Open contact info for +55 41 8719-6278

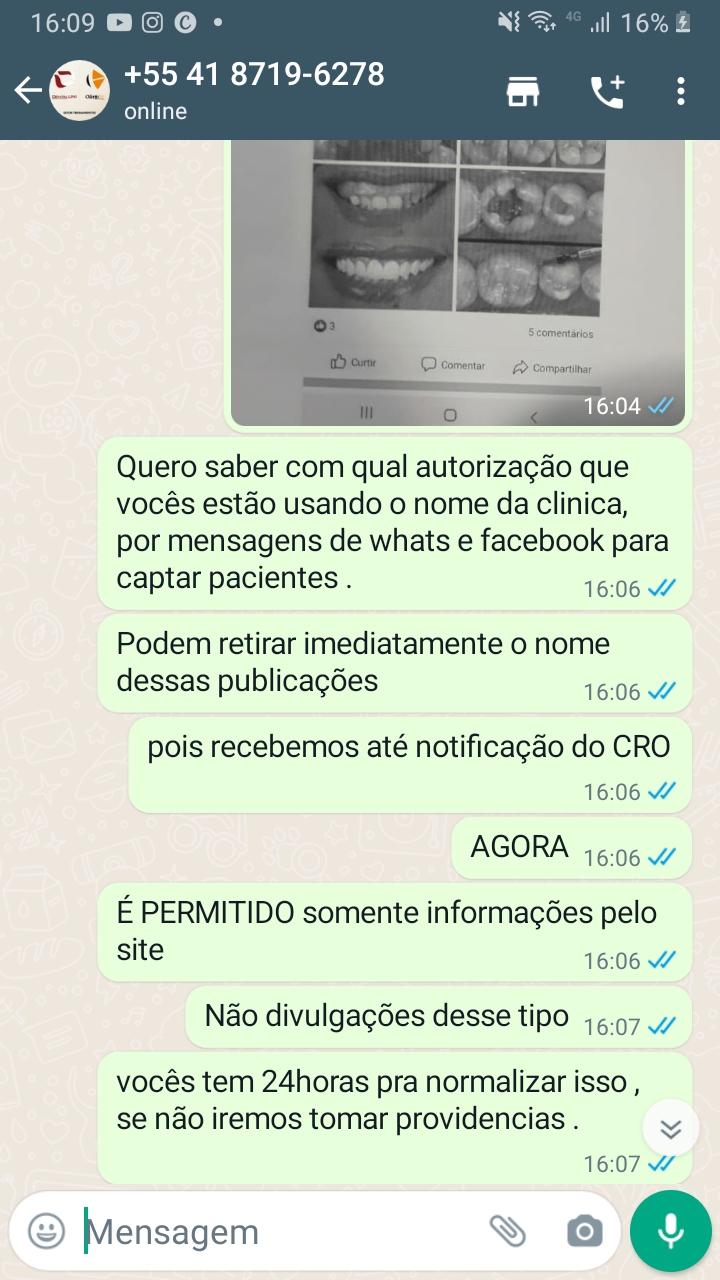coord(254,90)
